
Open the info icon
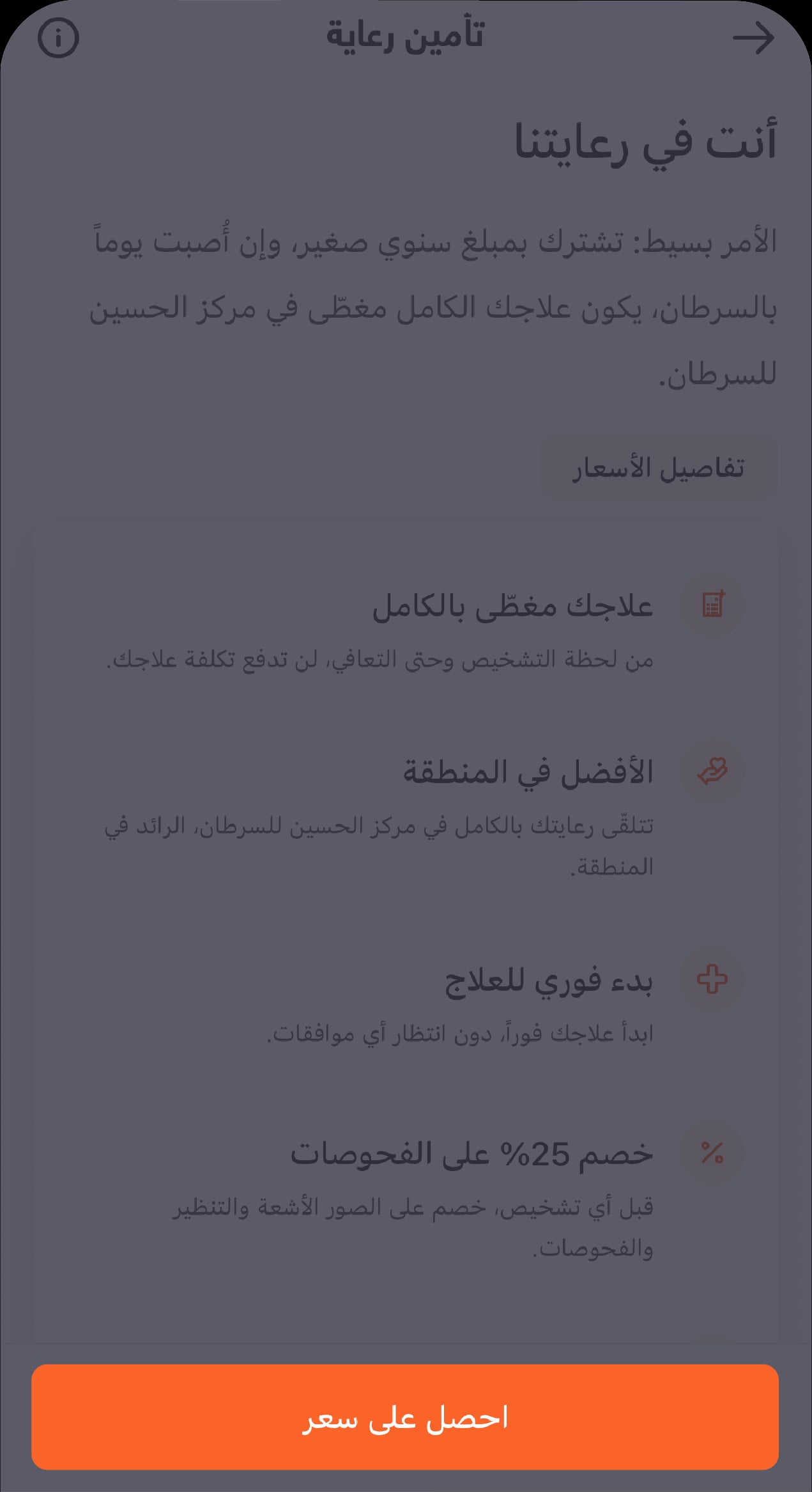click(x=58, y=38)
